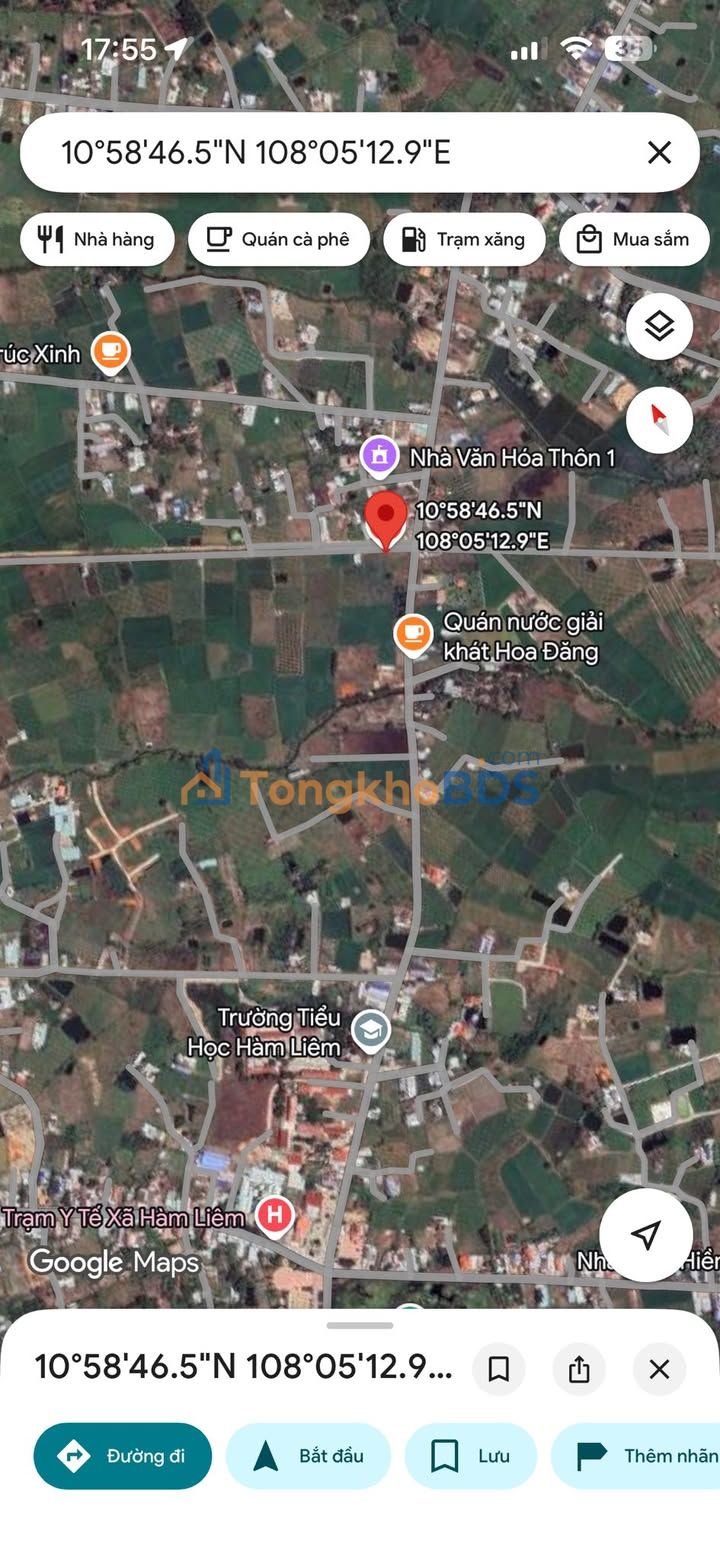The width and height of the screenshot is (720, 1560).
Task: Center map on my location
Action: 646,1234
